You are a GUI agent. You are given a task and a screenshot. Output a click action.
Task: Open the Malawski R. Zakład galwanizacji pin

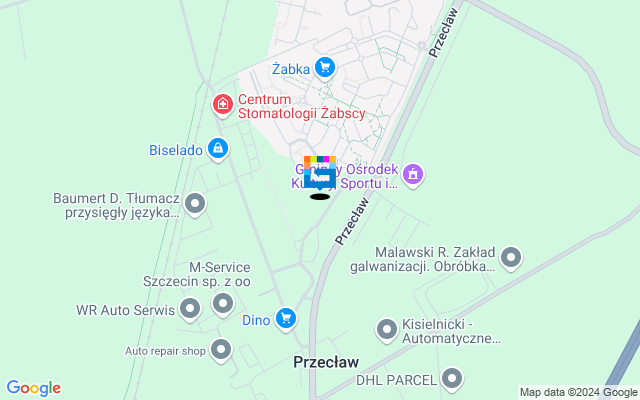coord(511,259)
